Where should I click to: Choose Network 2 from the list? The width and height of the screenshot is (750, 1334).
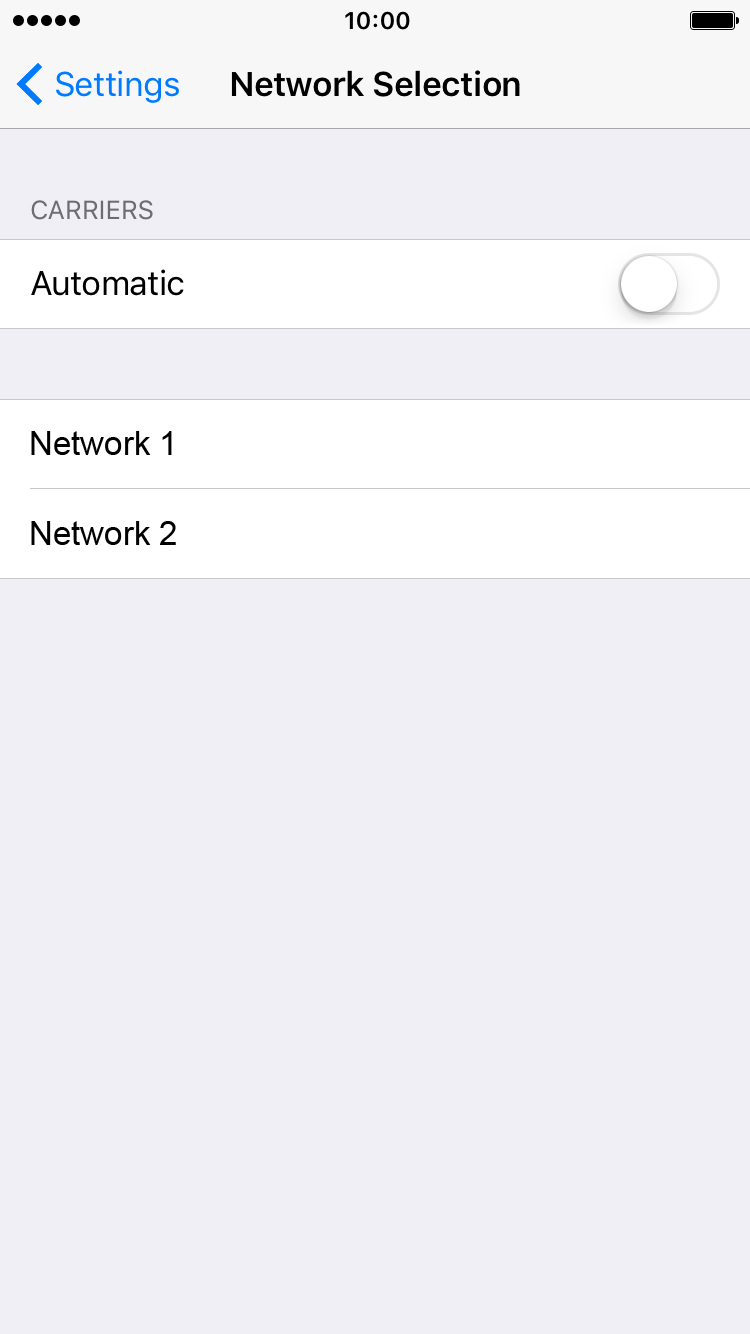tap(375, 534)
